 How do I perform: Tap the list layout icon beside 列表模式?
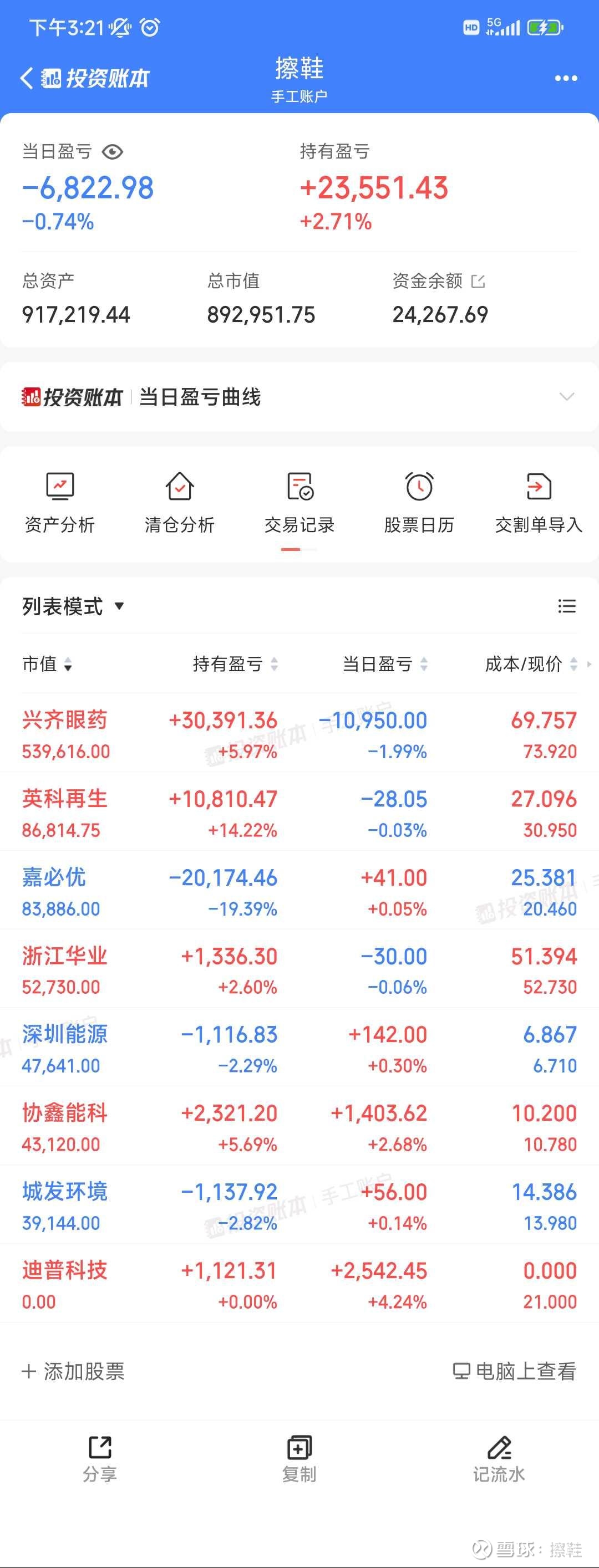[567, 606]
